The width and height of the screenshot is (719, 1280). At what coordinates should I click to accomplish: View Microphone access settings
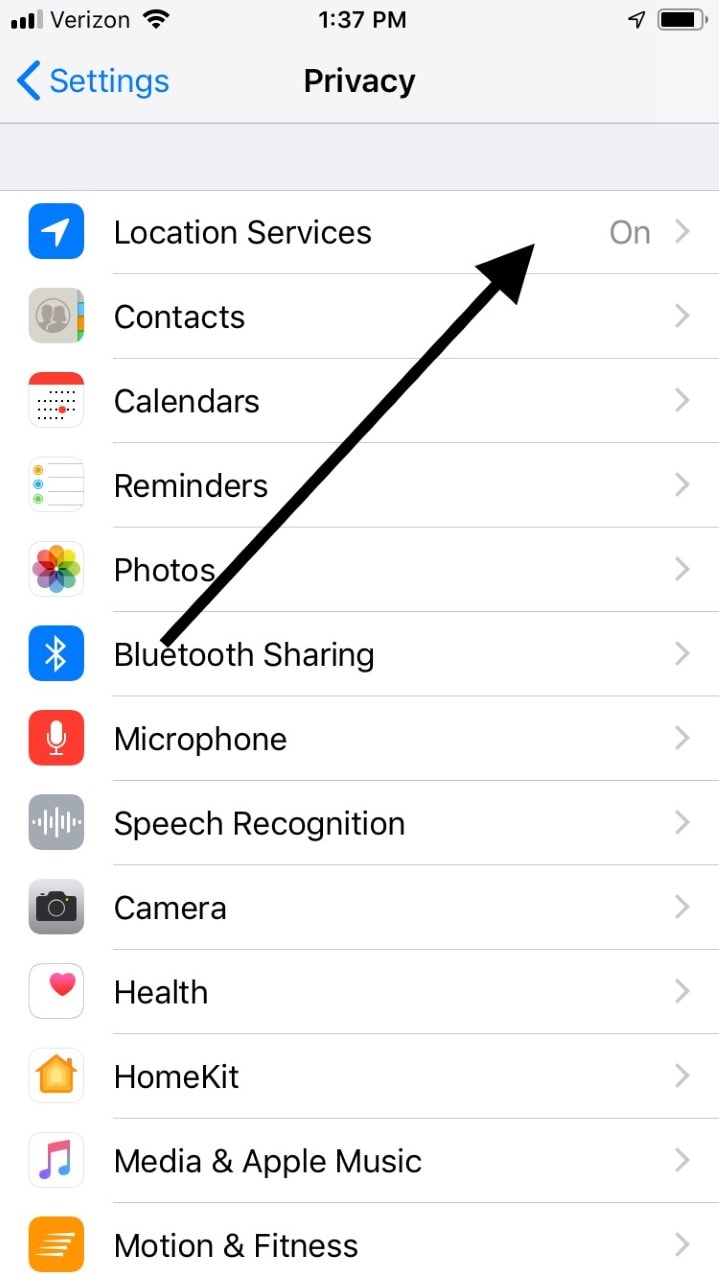[x=200, y=739]
